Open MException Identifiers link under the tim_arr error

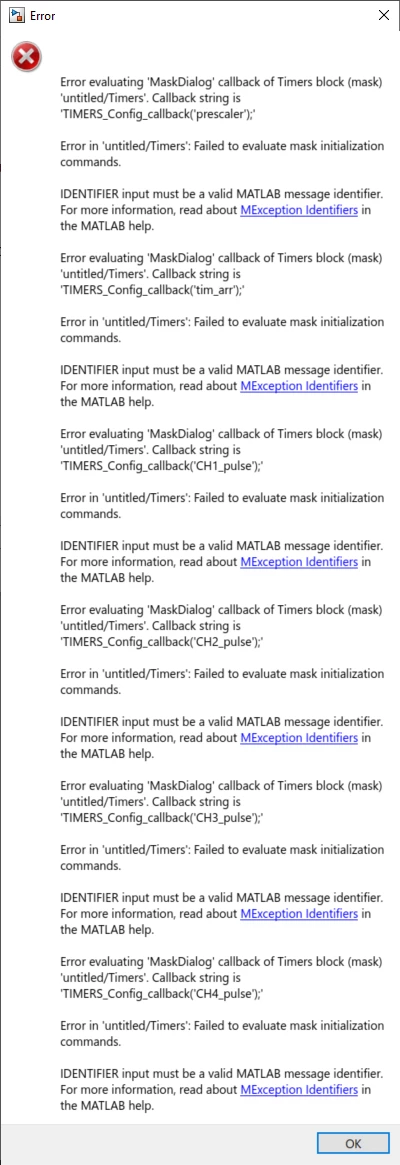[x=300, y=386]
